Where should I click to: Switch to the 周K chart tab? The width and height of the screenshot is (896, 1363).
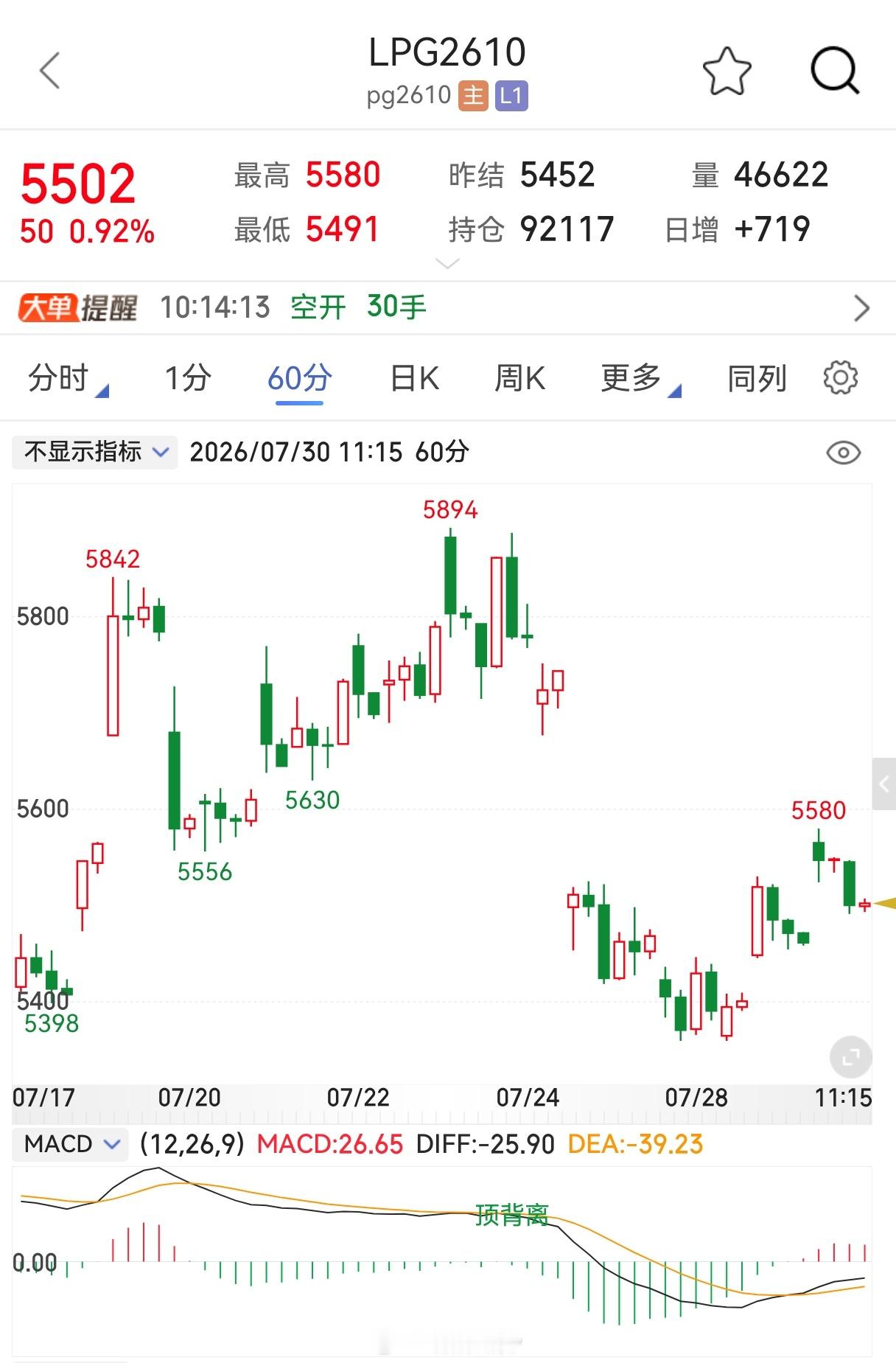tap(519, 379)
